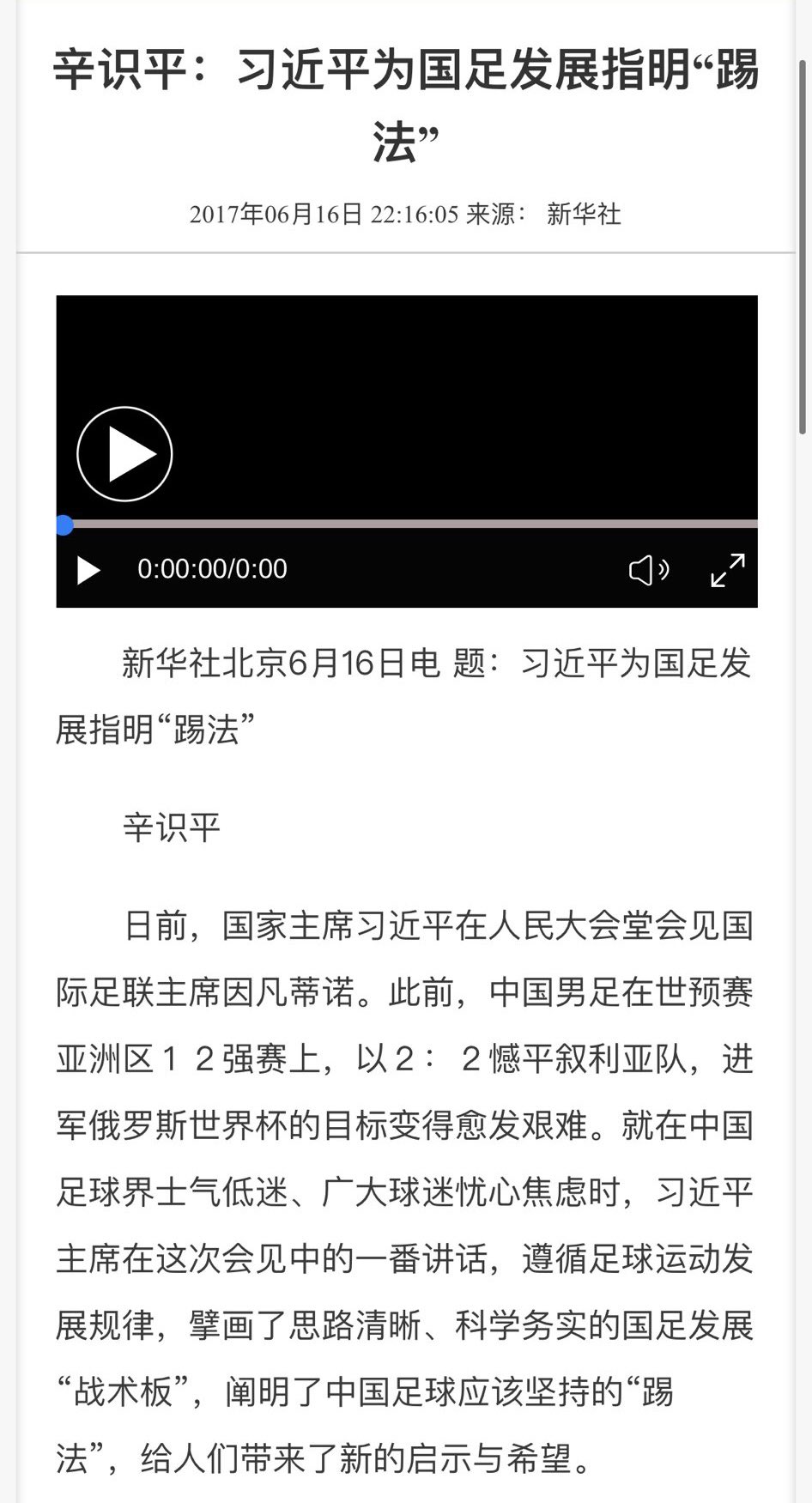Mute the video with the speaker icon
Image resolution: width=812 pixels, height=1503 pixels.
(648, 570)
